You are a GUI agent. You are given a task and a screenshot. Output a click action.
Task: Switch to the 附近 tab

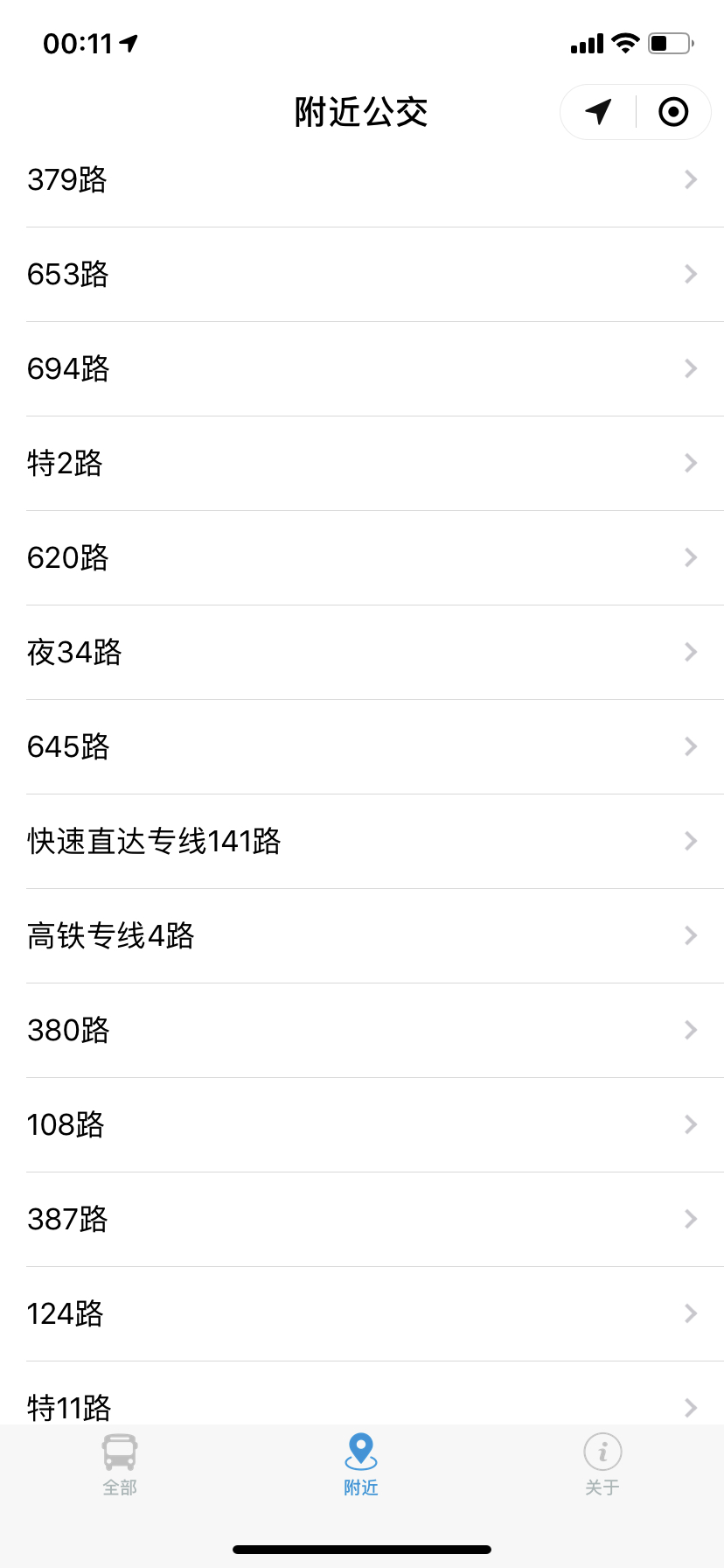[x=361, y=1465]
